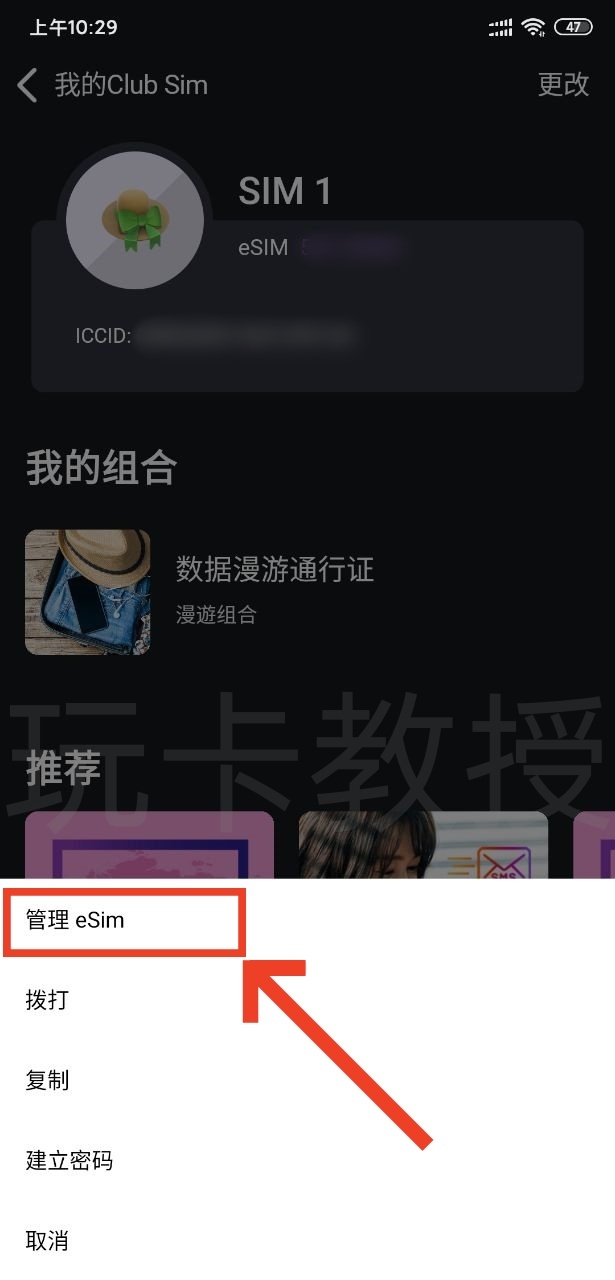
Task: Choose 拨打 from the menu
Action: pyautogui.click(x=47, y=1000)
